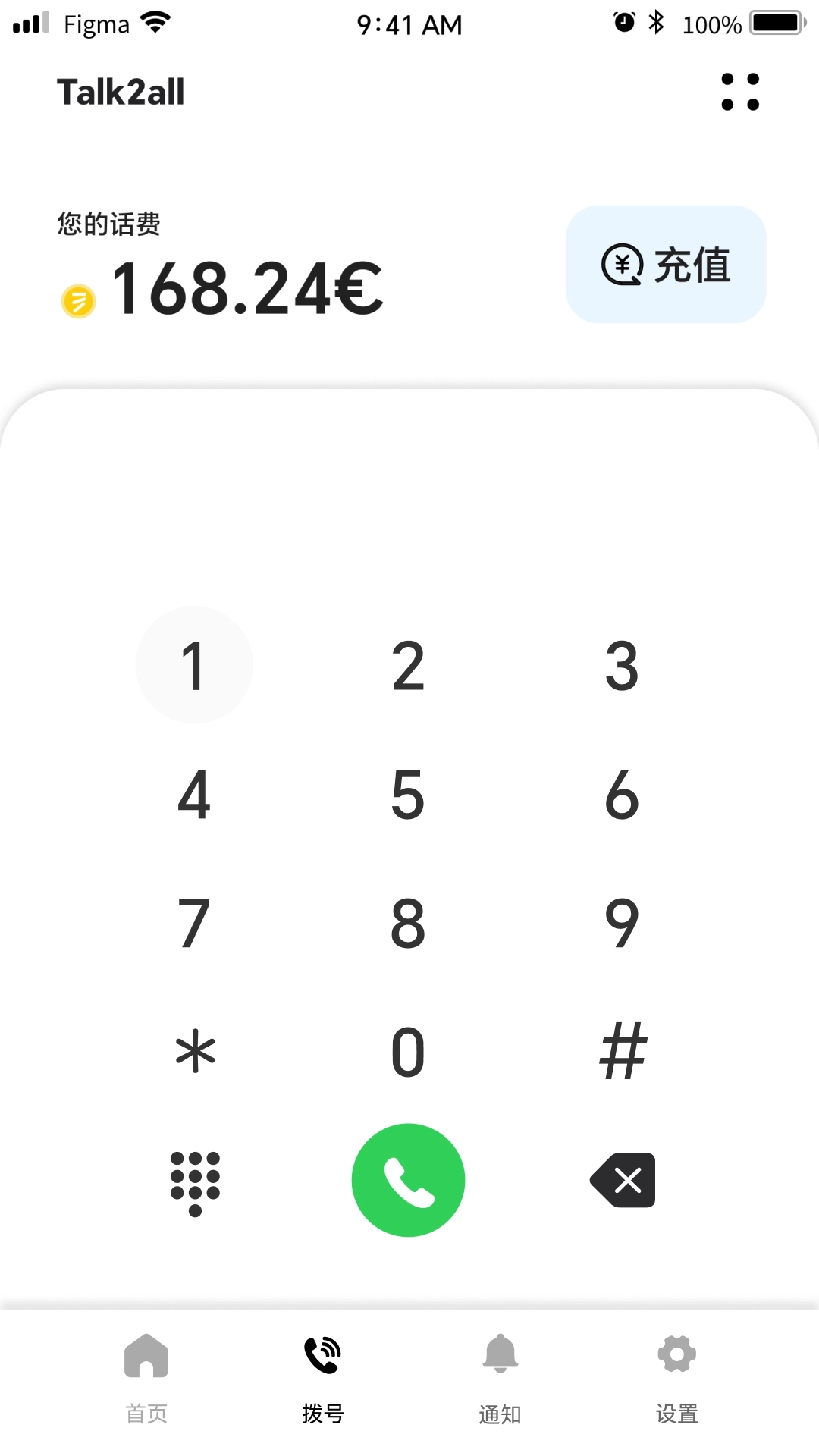Dial digit 4 on the keypad
This screenshot has width=819, height=1456.
point(194,794)
